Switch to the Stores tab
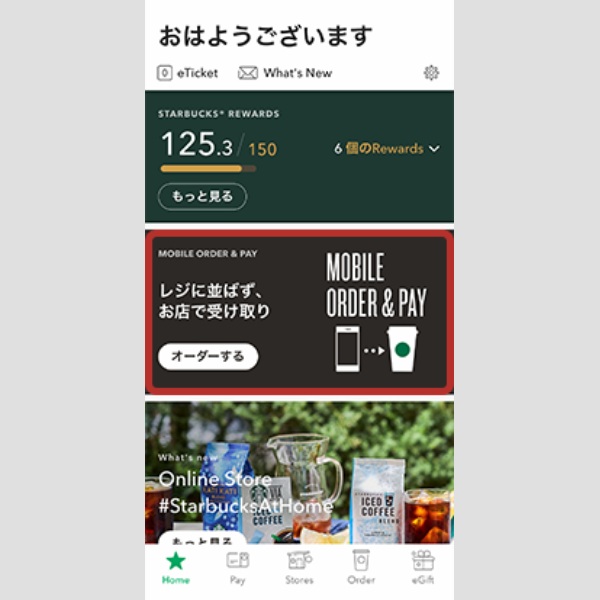 (x=299, y=567)
